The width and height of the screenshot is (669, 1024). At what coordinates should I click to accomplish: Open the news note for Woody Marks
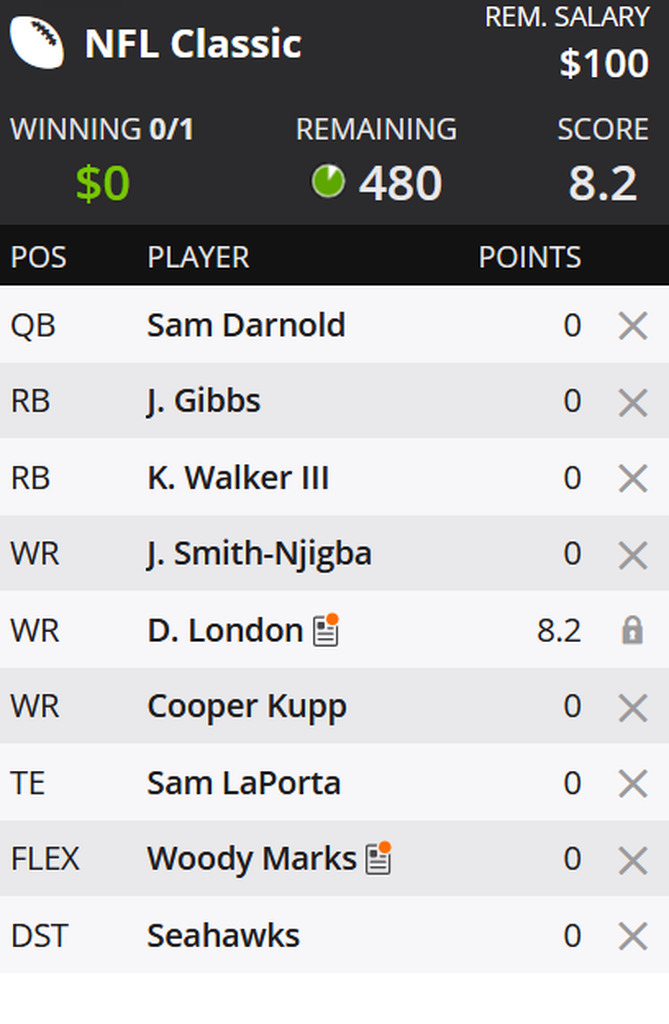[x=378, y=859]
